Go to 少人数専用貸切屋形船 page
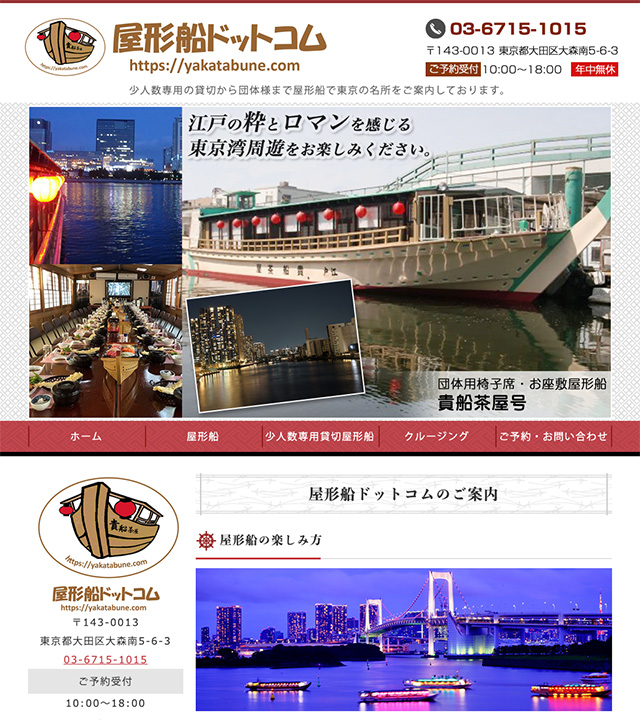 tap(319, 437)
